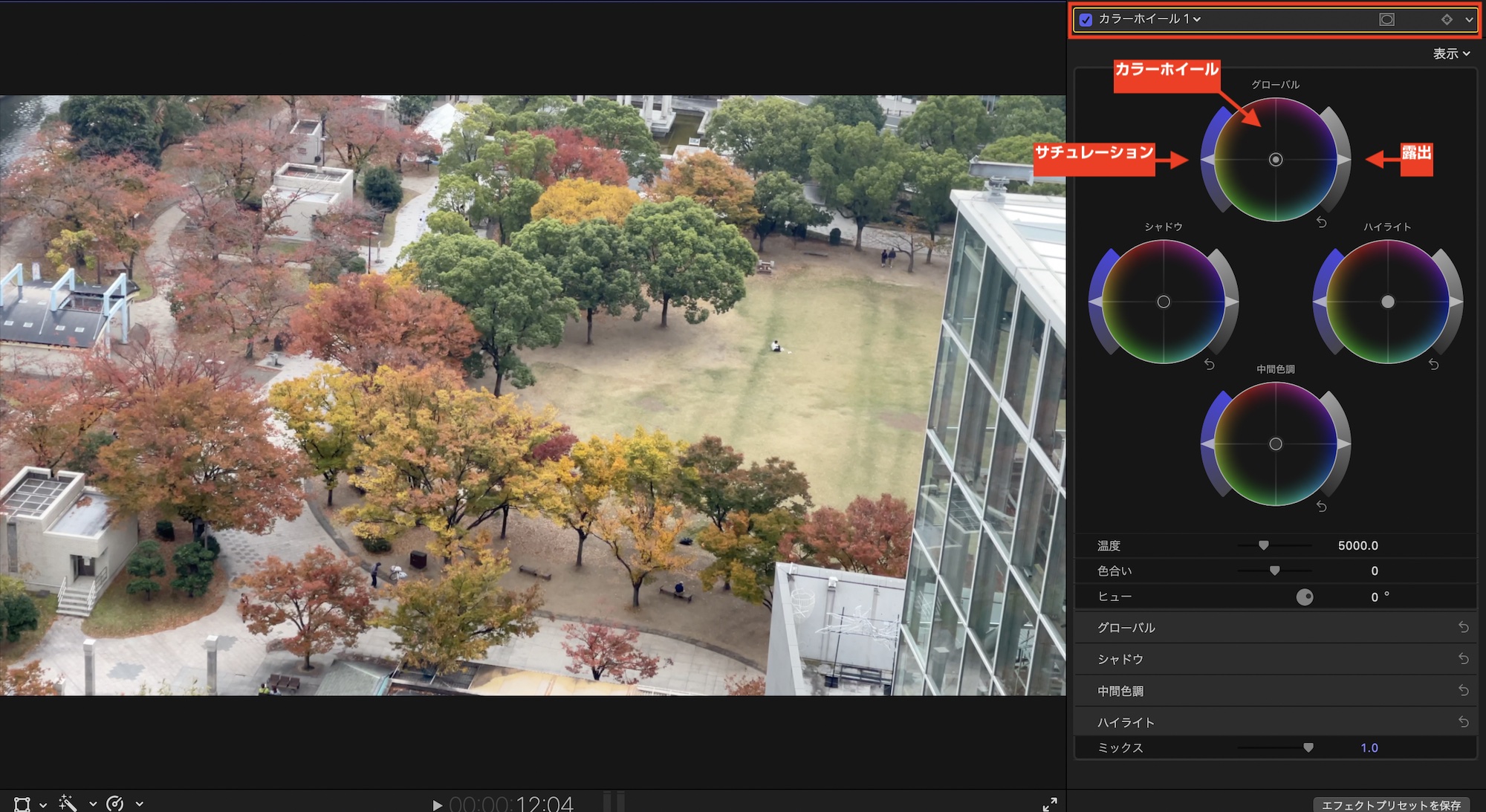Save effect preset with エフェクトプリセットを保存

(1390, 805)
